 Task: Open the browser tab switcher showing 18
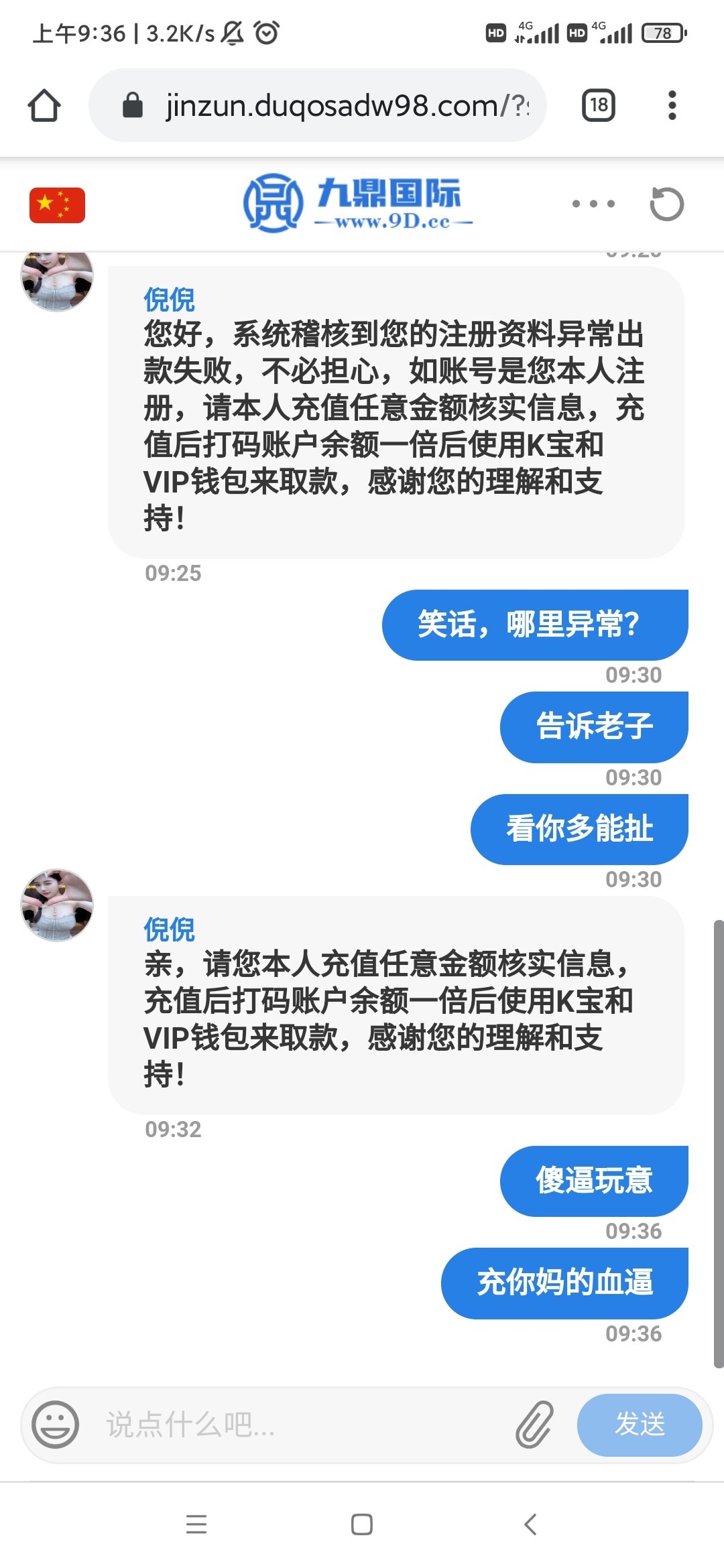pos(599,105)
